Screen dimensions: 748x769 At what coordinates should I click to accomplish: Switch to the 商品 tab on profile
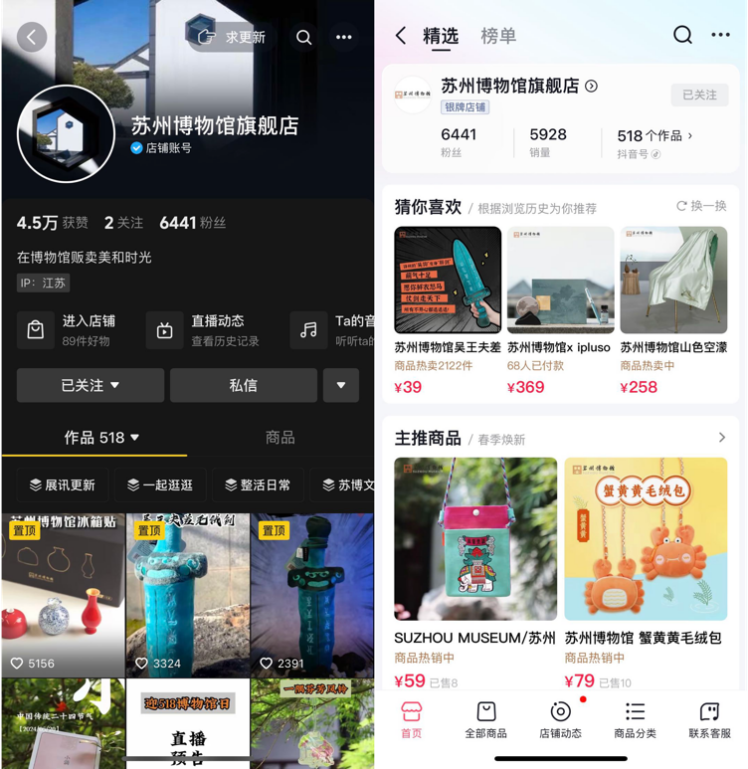pyautogui.click(x=280, y=437)
